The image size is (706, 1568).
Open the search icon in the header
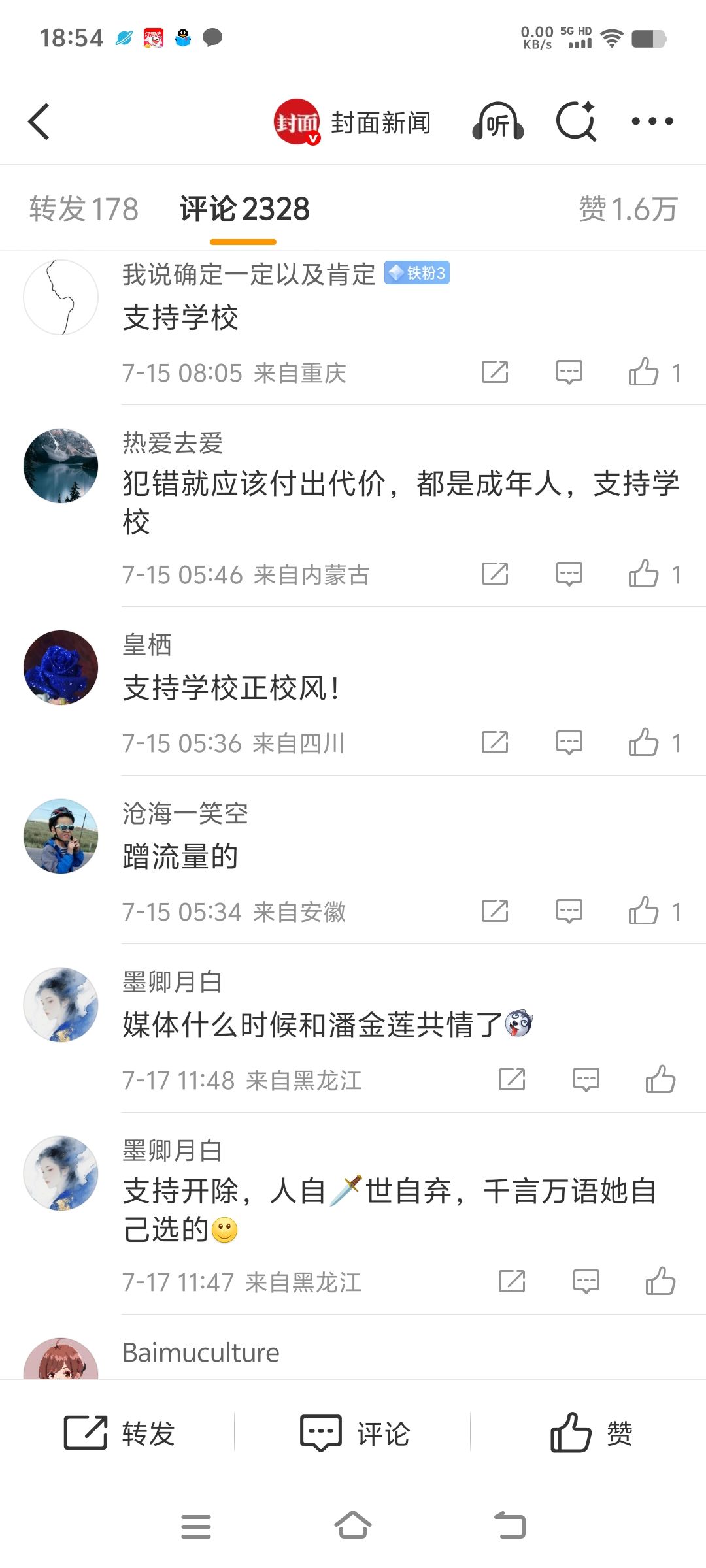576,122
